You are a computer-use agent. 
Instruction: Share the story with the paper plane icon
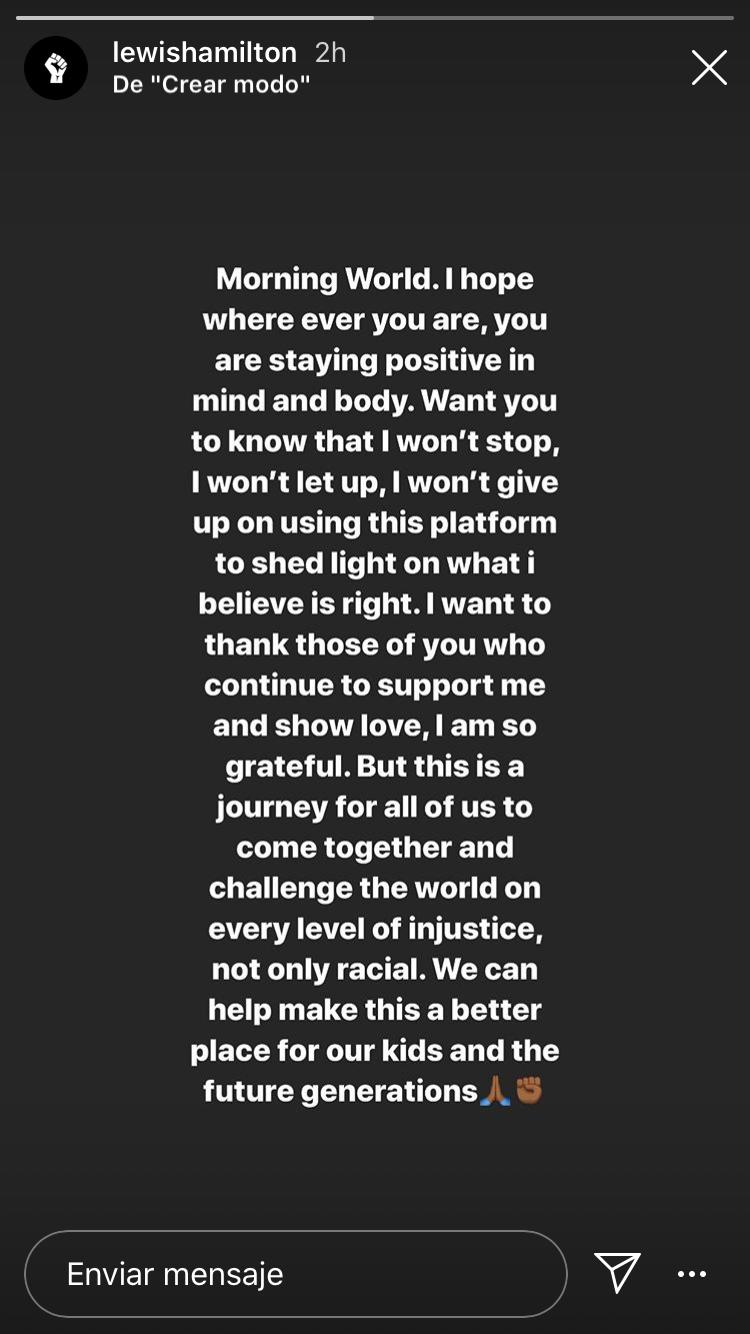(617, 1273)
